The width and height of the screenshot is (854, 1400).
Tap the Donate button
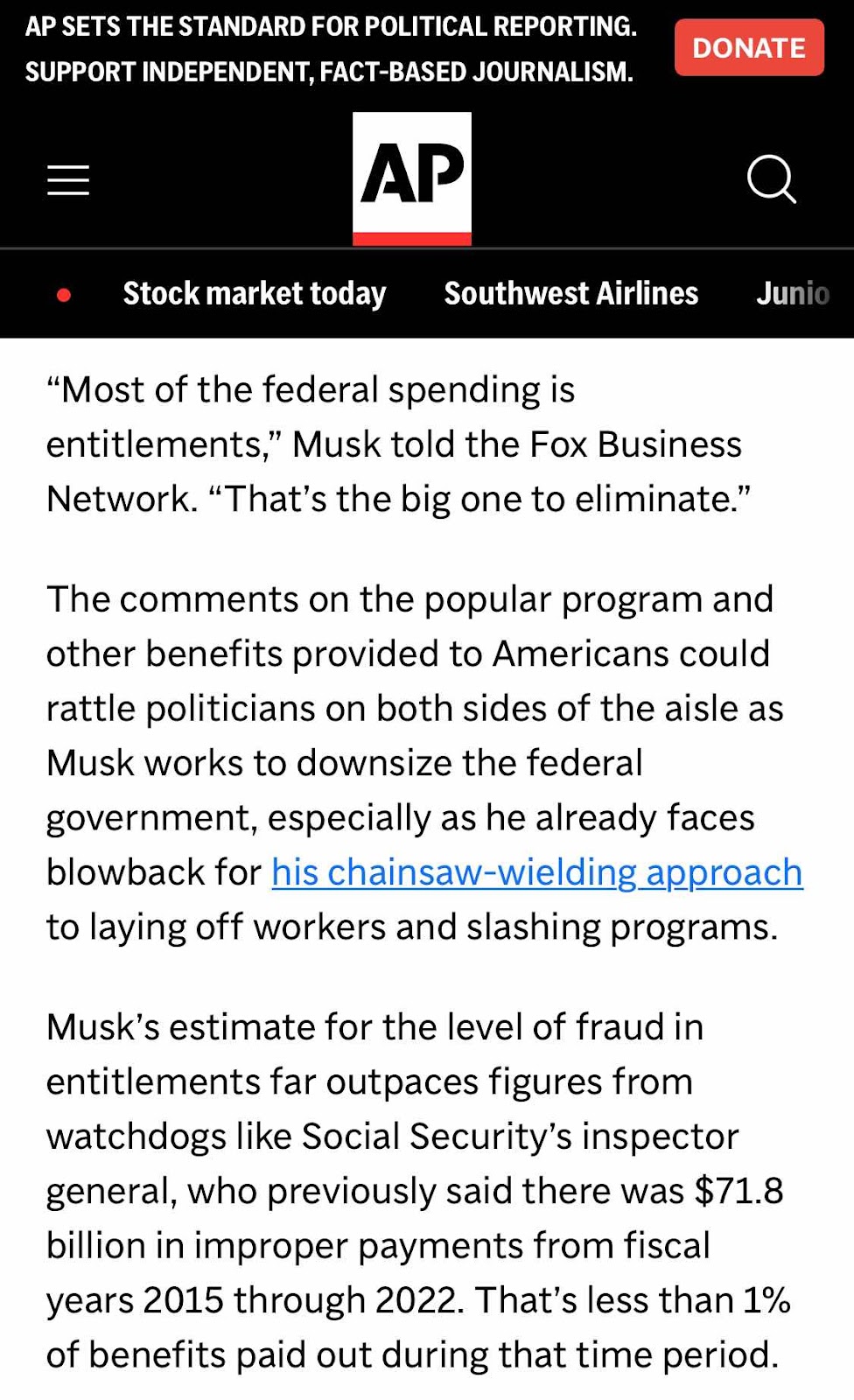[x=748, y=47]
